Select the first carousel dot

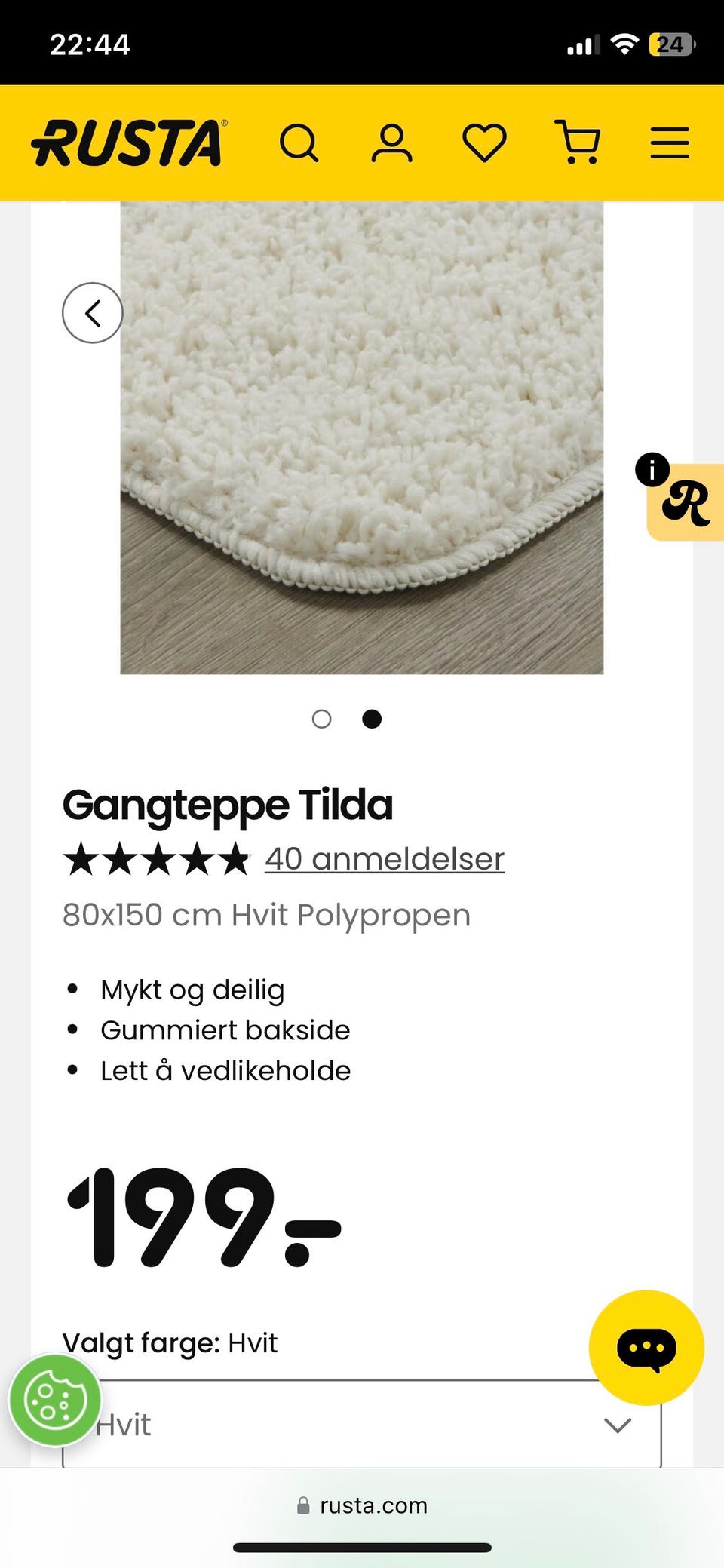(321, 719)
